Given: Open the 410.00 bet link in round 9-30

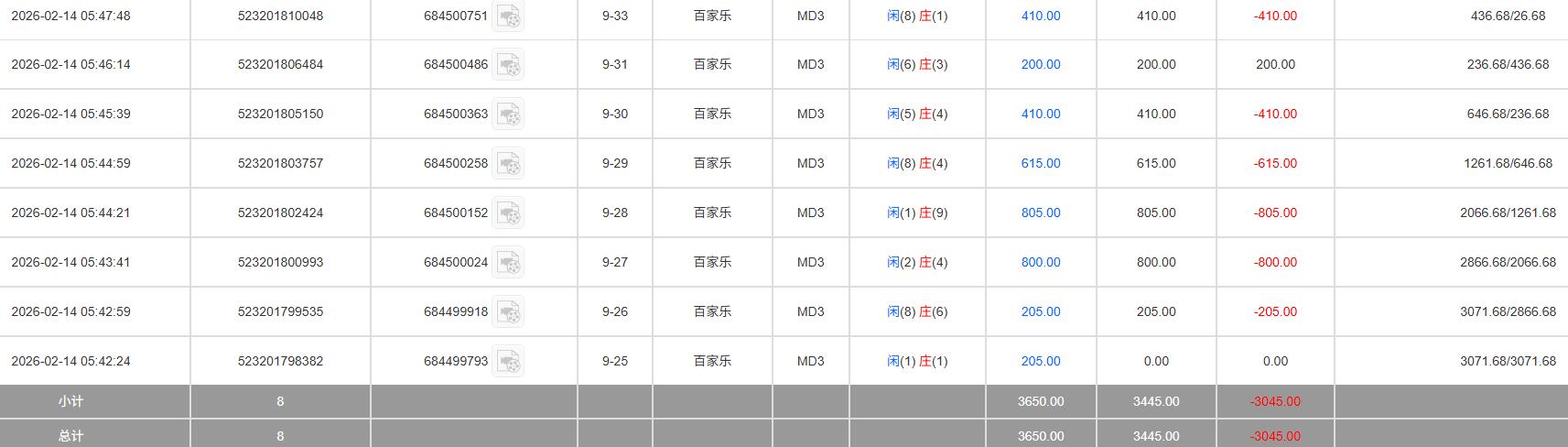Looking at the screenshot, I should point(1041,114).
